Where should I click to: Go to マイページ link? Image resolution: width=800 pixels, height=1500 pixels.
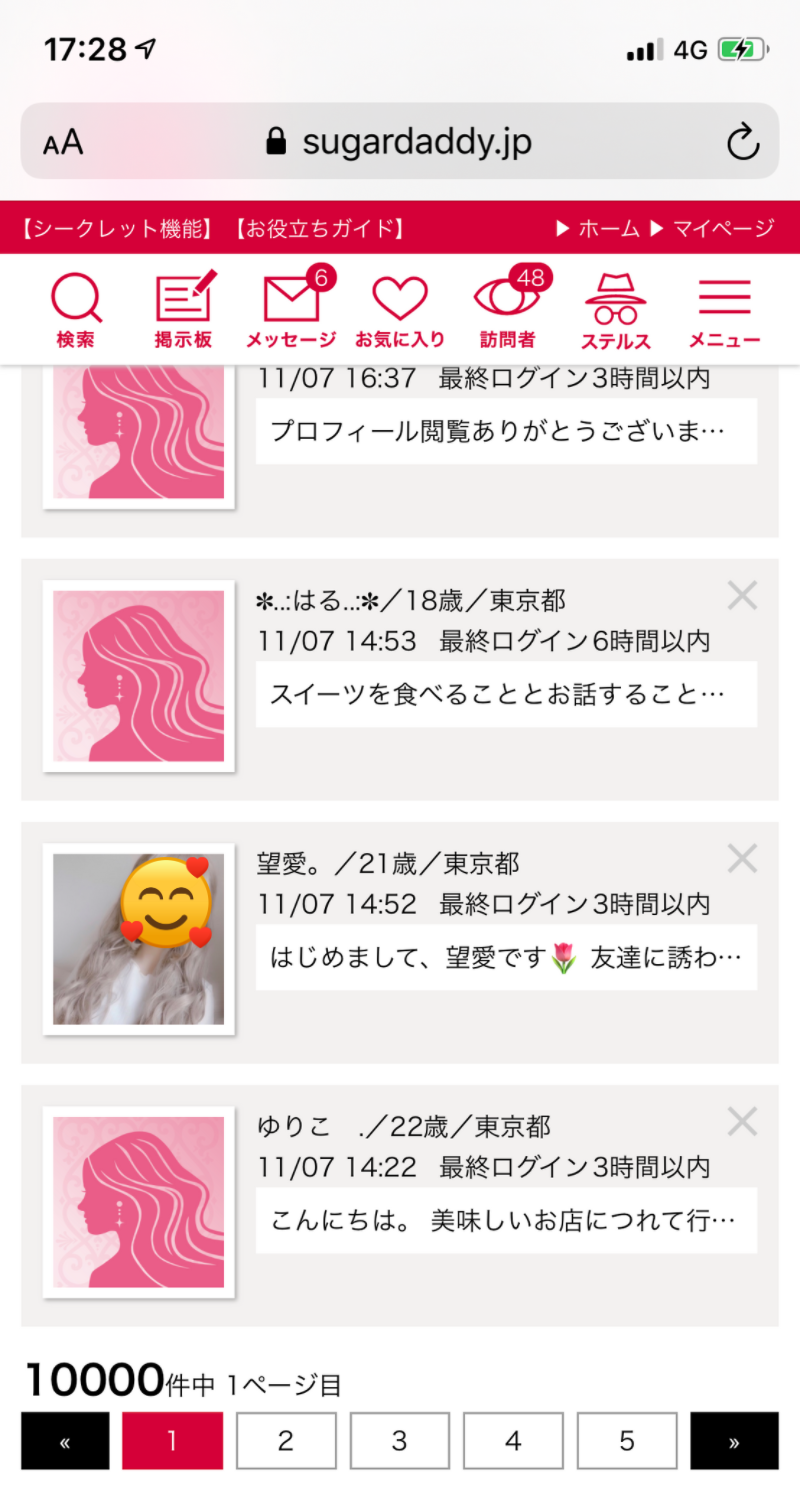click(x=713, y=229)
